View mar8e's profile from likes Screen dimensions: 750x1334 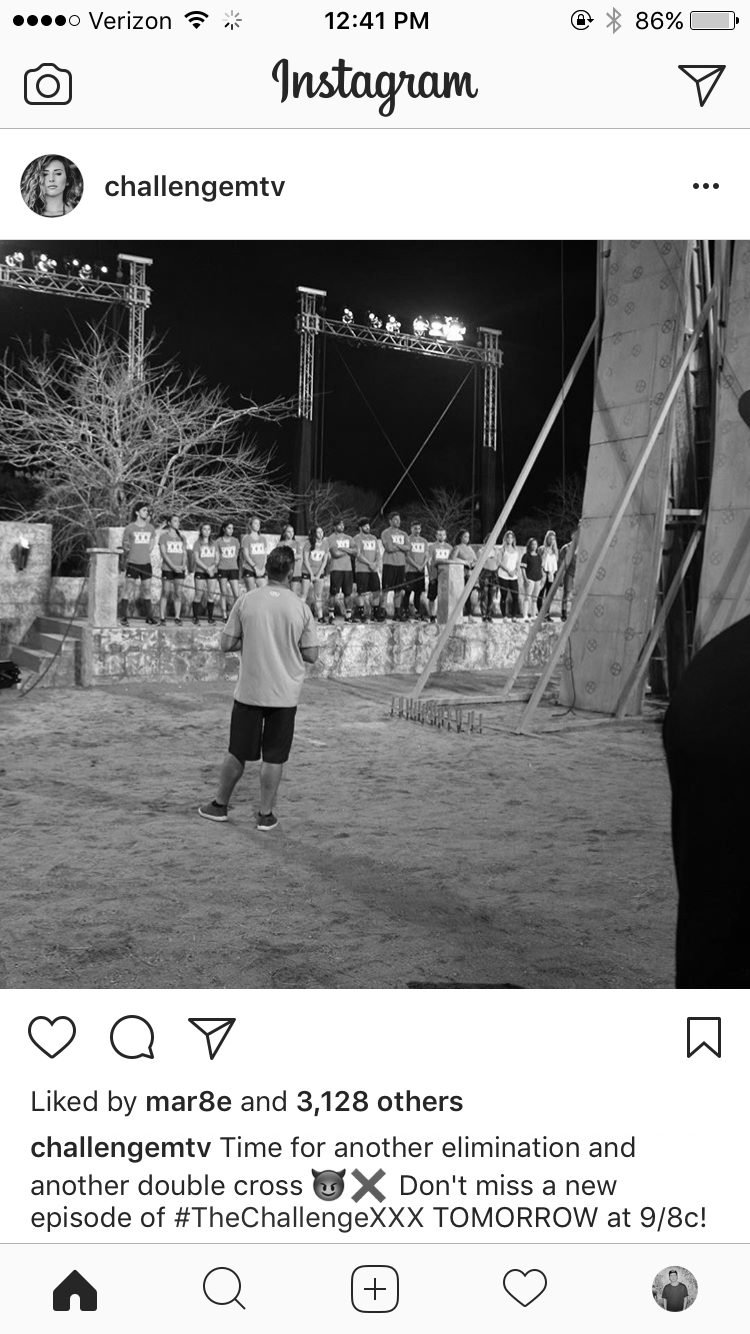tap(188, 1102)
